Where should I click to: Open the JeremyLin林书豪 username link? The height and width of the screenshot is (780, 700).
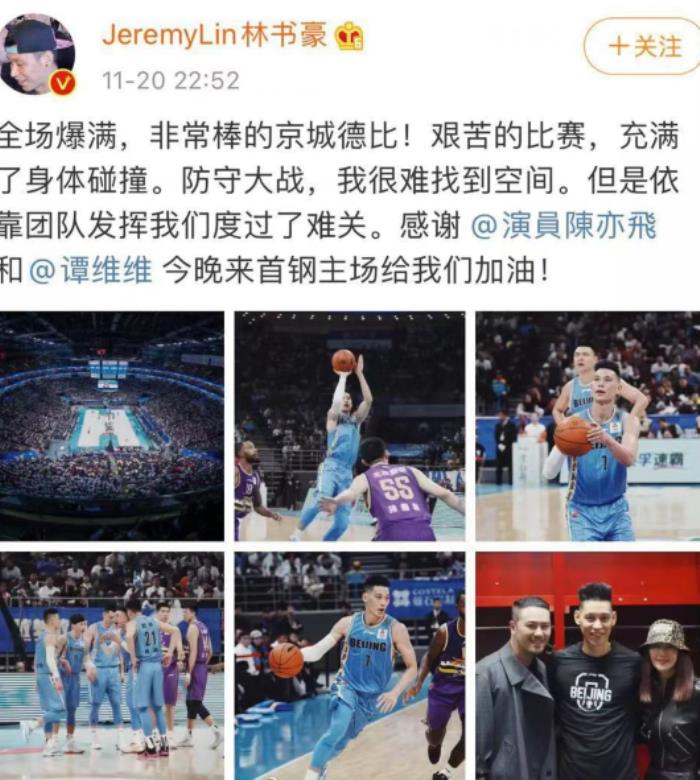[214, 36]
